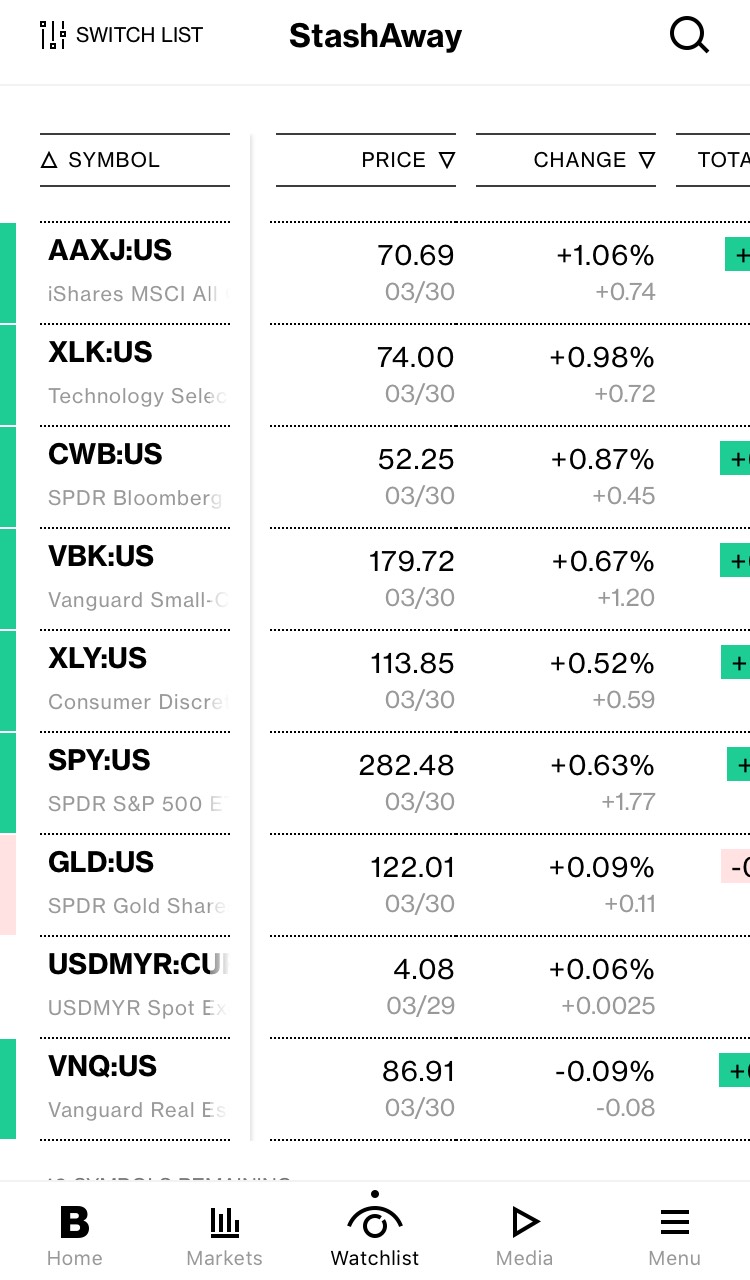
Task: Open the Switch List control
Action: [x=121, y=35]
